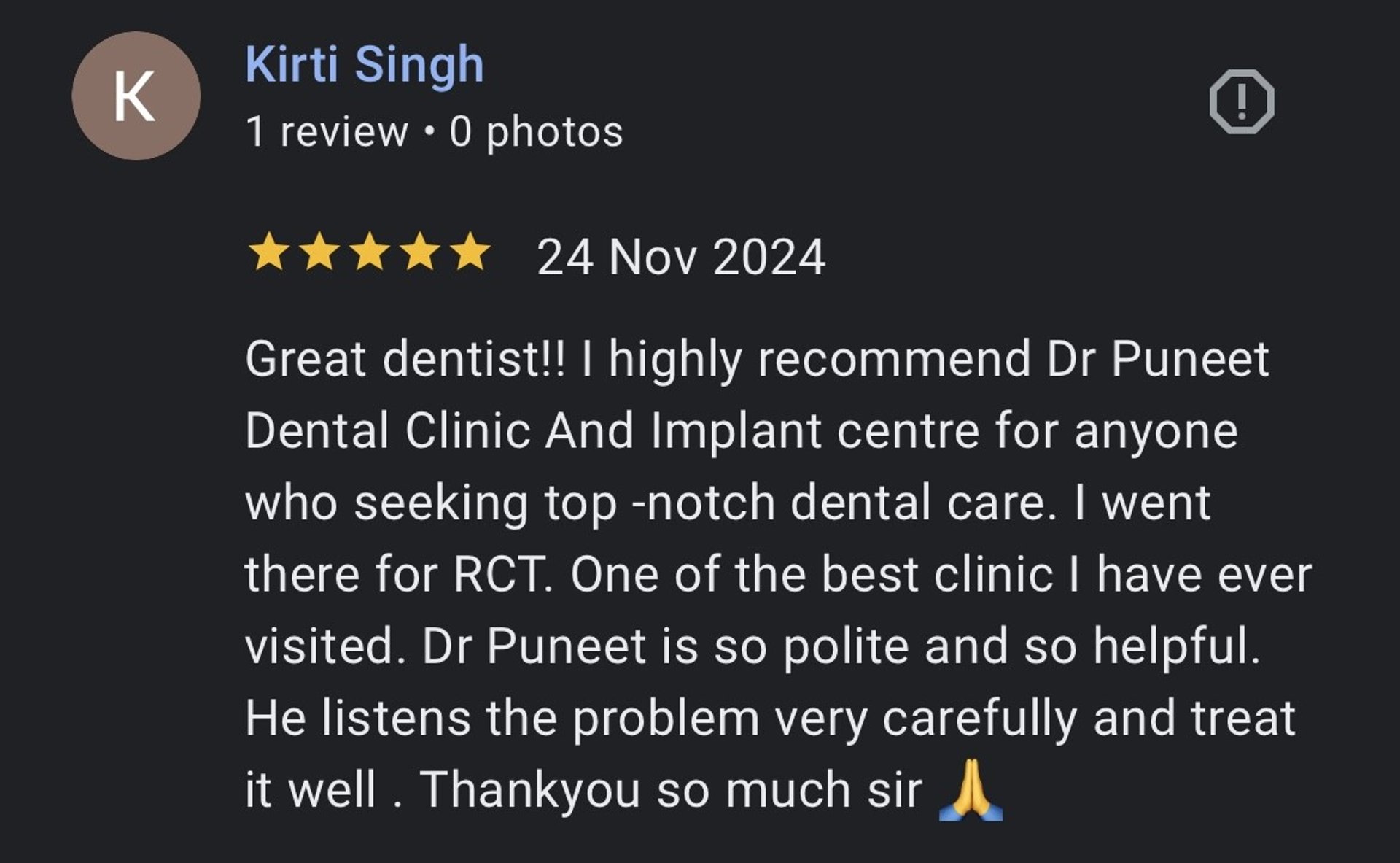Open Kirti Singh's reviewer profile

coord(364,64)
